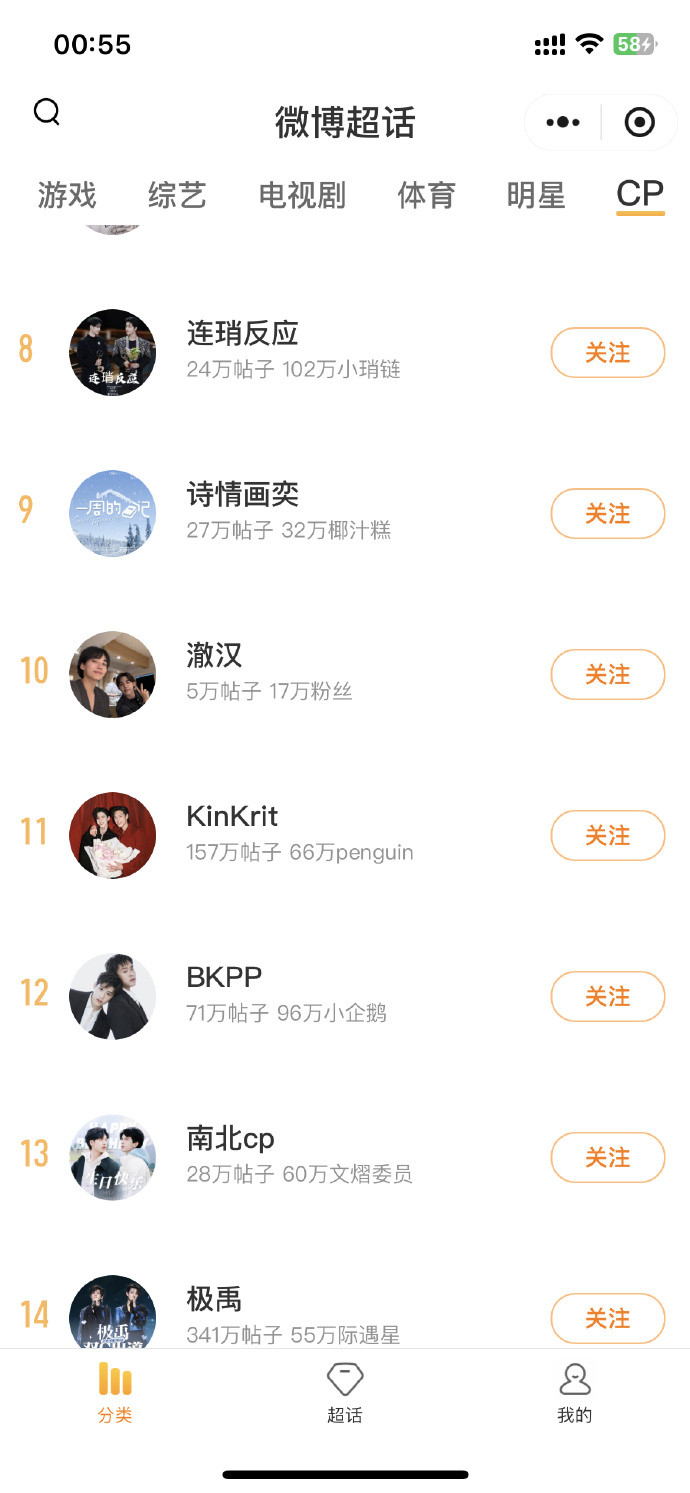Go to the 超话 bottom tab
Viewport: 690px width, 1493px height.
coord(345,1393)
